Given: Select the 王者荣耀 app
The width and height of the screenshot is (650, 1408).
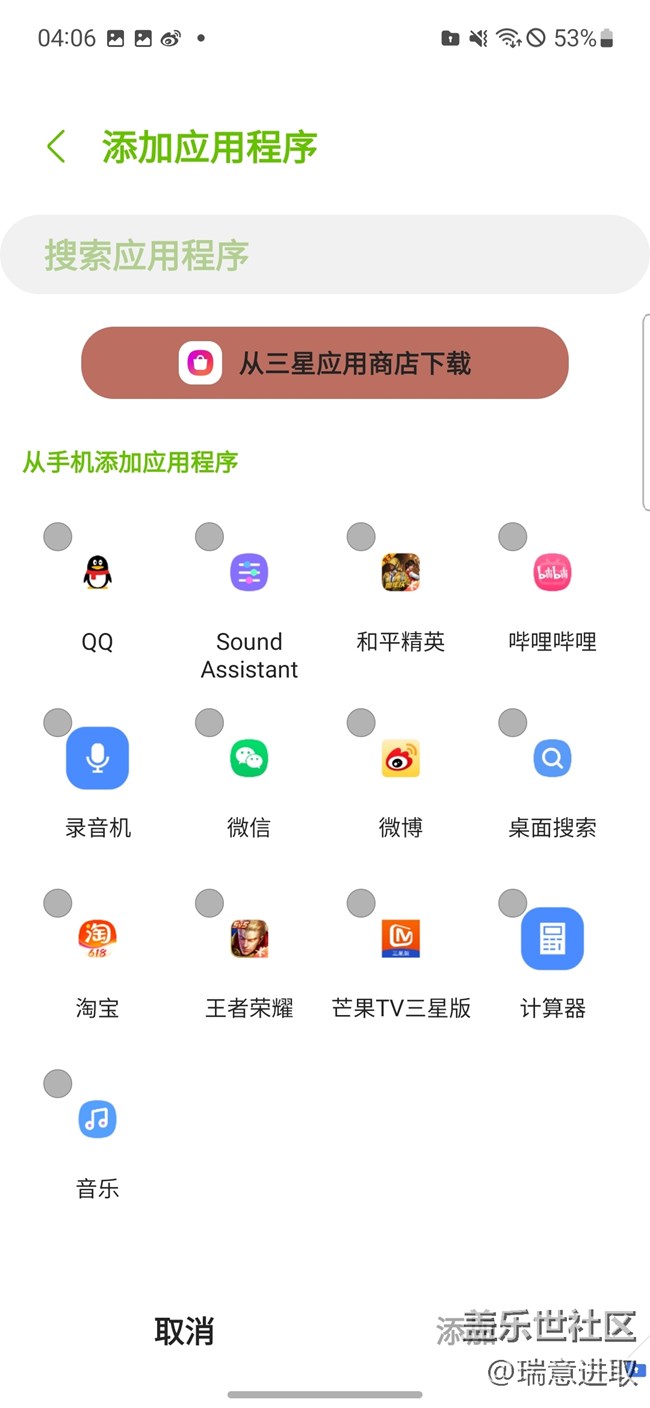Looking at the screenshot, I should click(249, 939).
